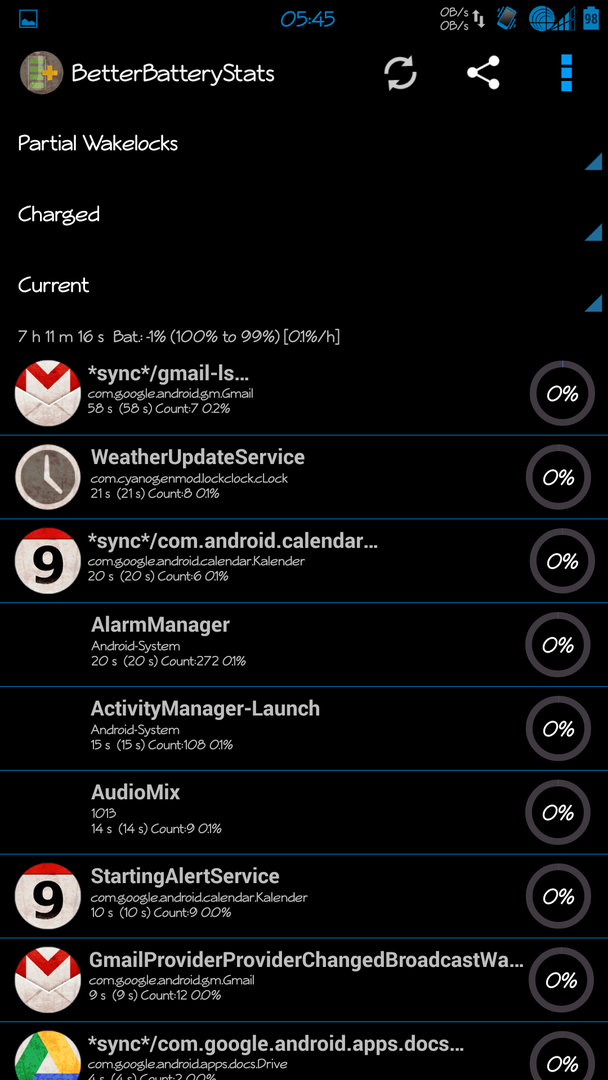Open the *sync*/com.android.calendar entry
This screenshot has height=1080, width=608.
click(x=304, y=561)
